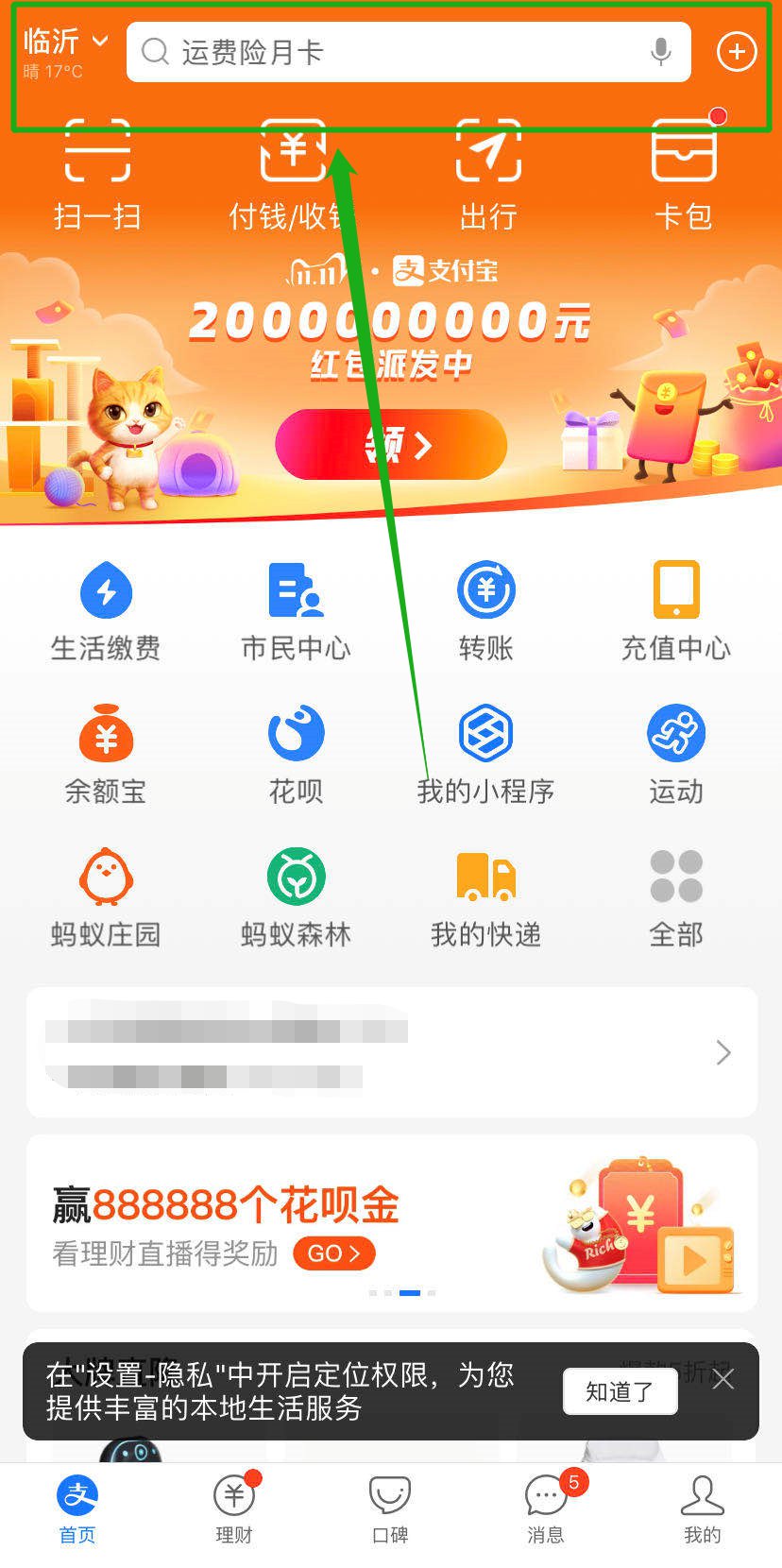Viewport: 782px width, 1568px height.
Task: Show all services via 全部
Action: 675,897
